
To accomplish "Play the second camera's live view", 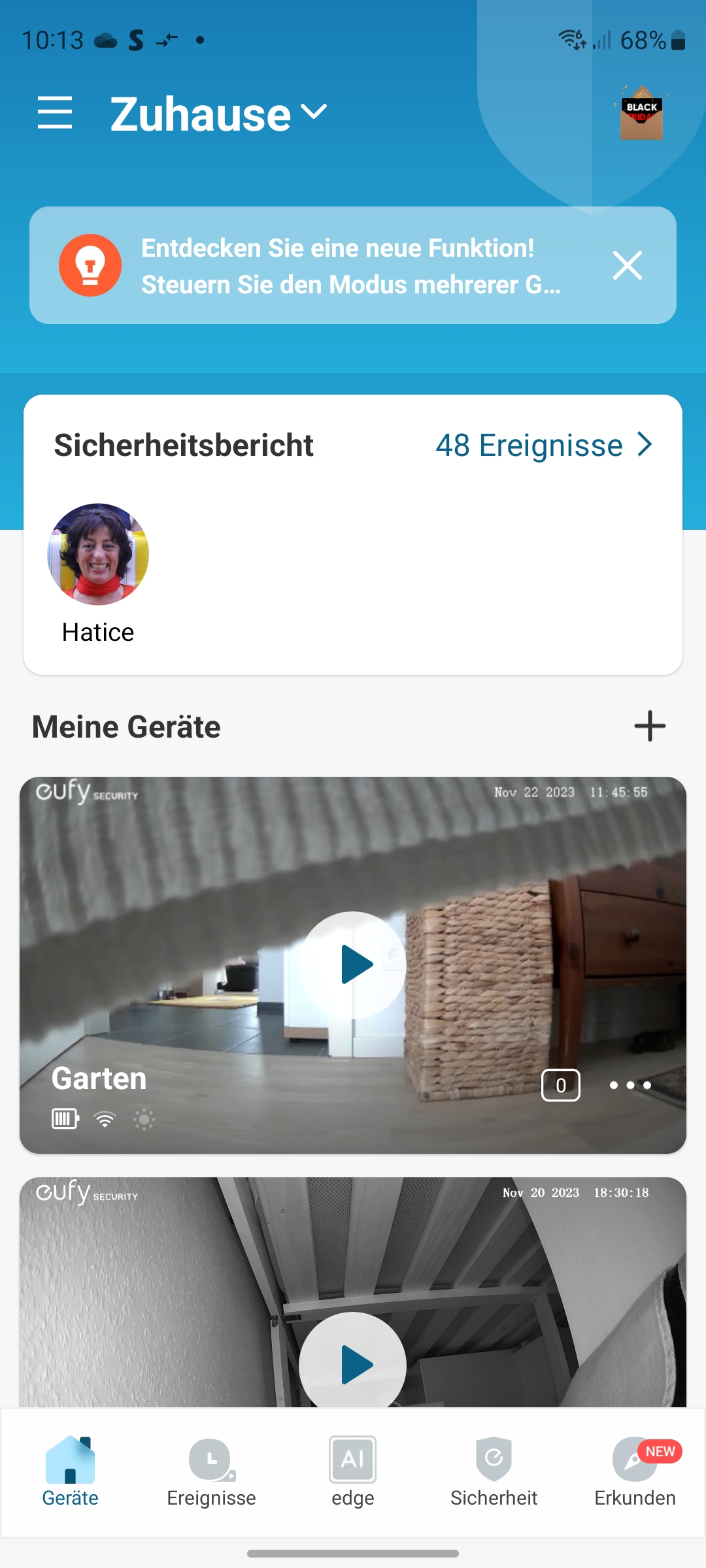I will pyautogui.click(x=353, y=1364).
